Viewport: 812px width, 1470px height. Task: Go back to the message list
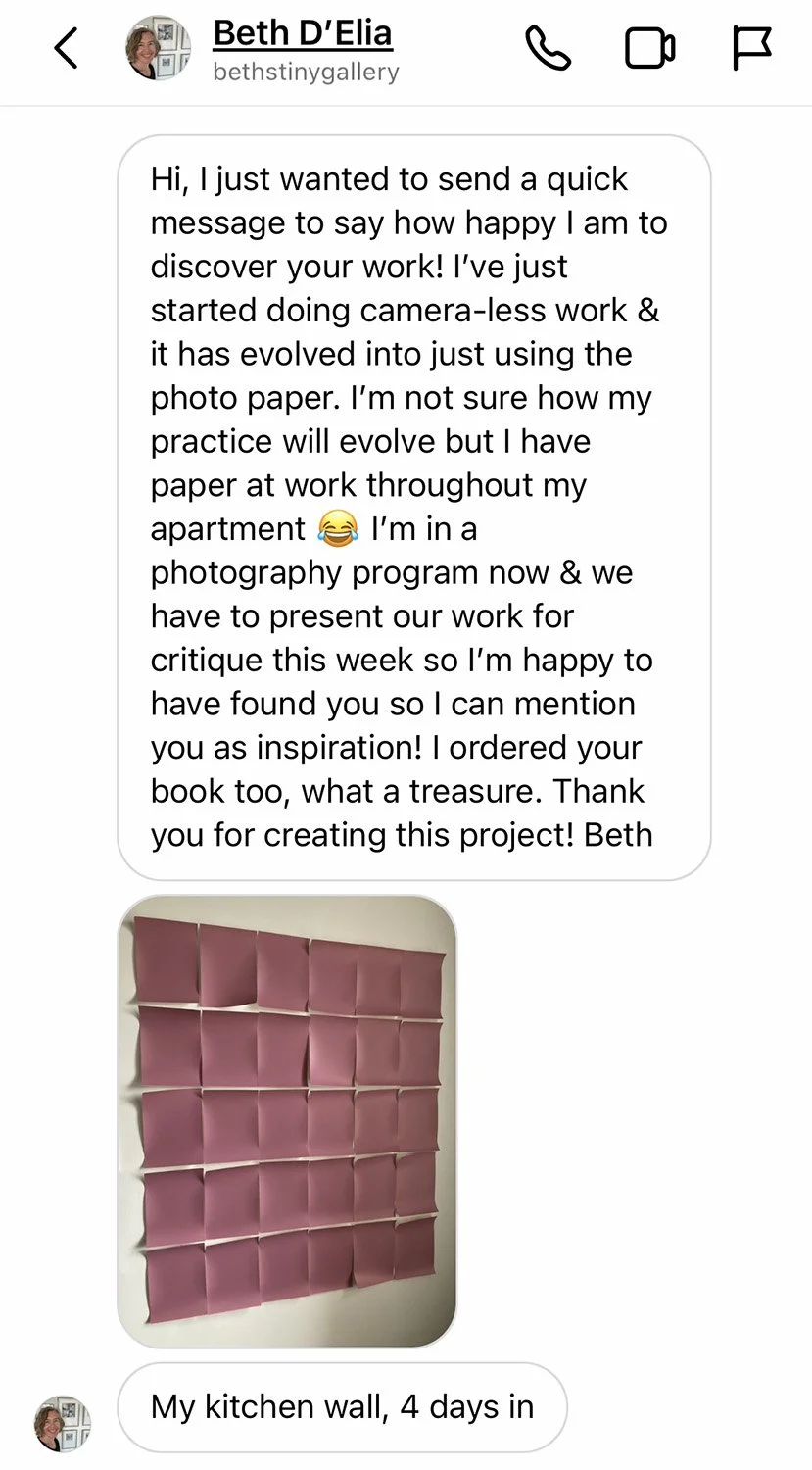(x=66, y=48)
